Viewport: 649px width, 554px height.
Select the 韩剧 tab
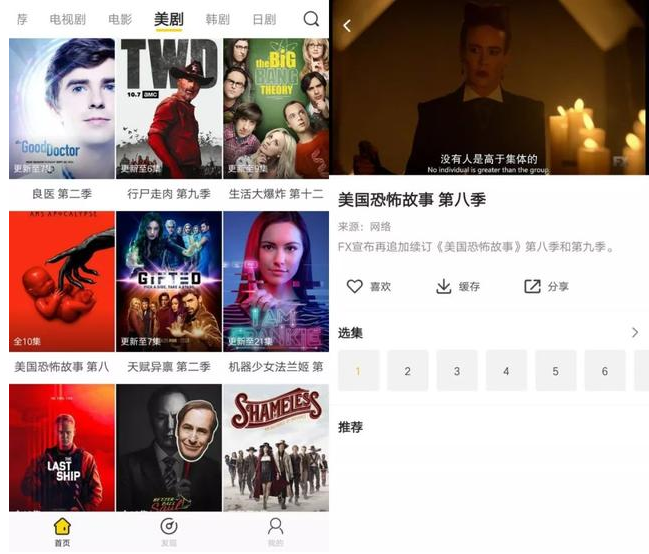[217, 19]
